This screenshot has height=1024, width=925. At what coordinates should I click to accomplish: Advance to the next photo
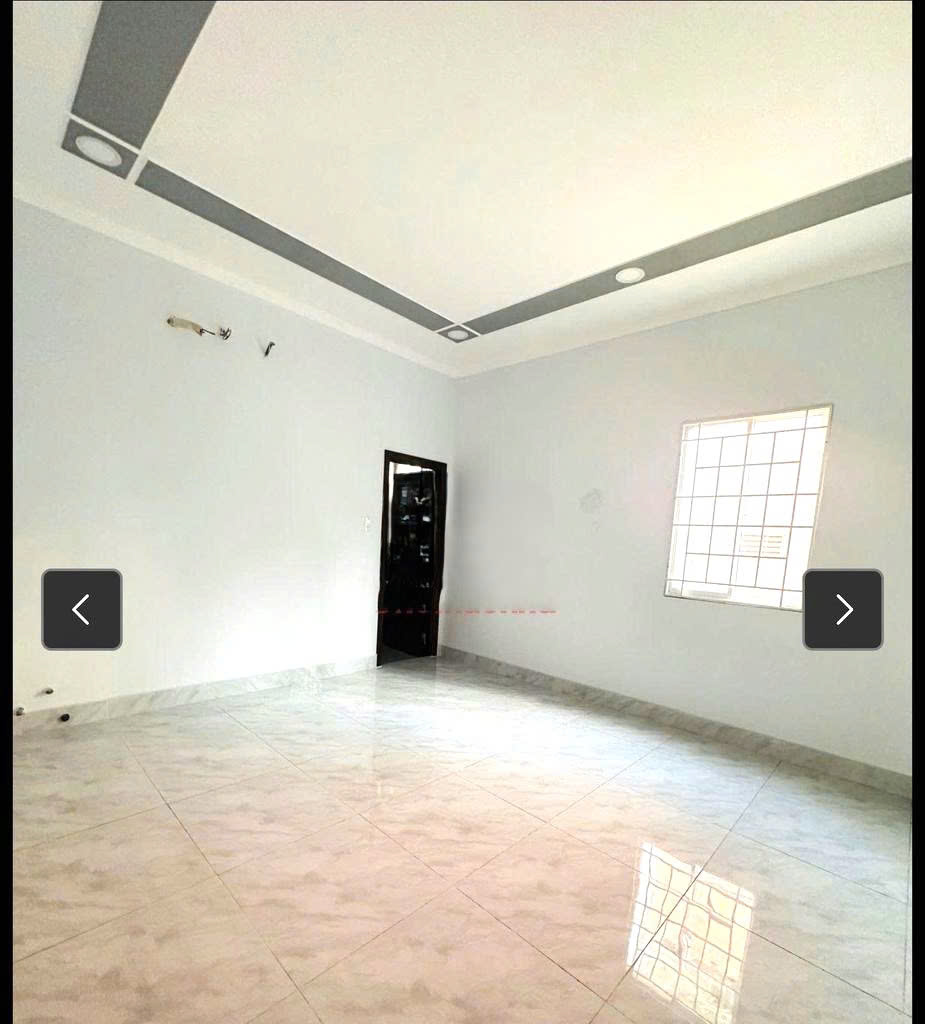[843, 609]
